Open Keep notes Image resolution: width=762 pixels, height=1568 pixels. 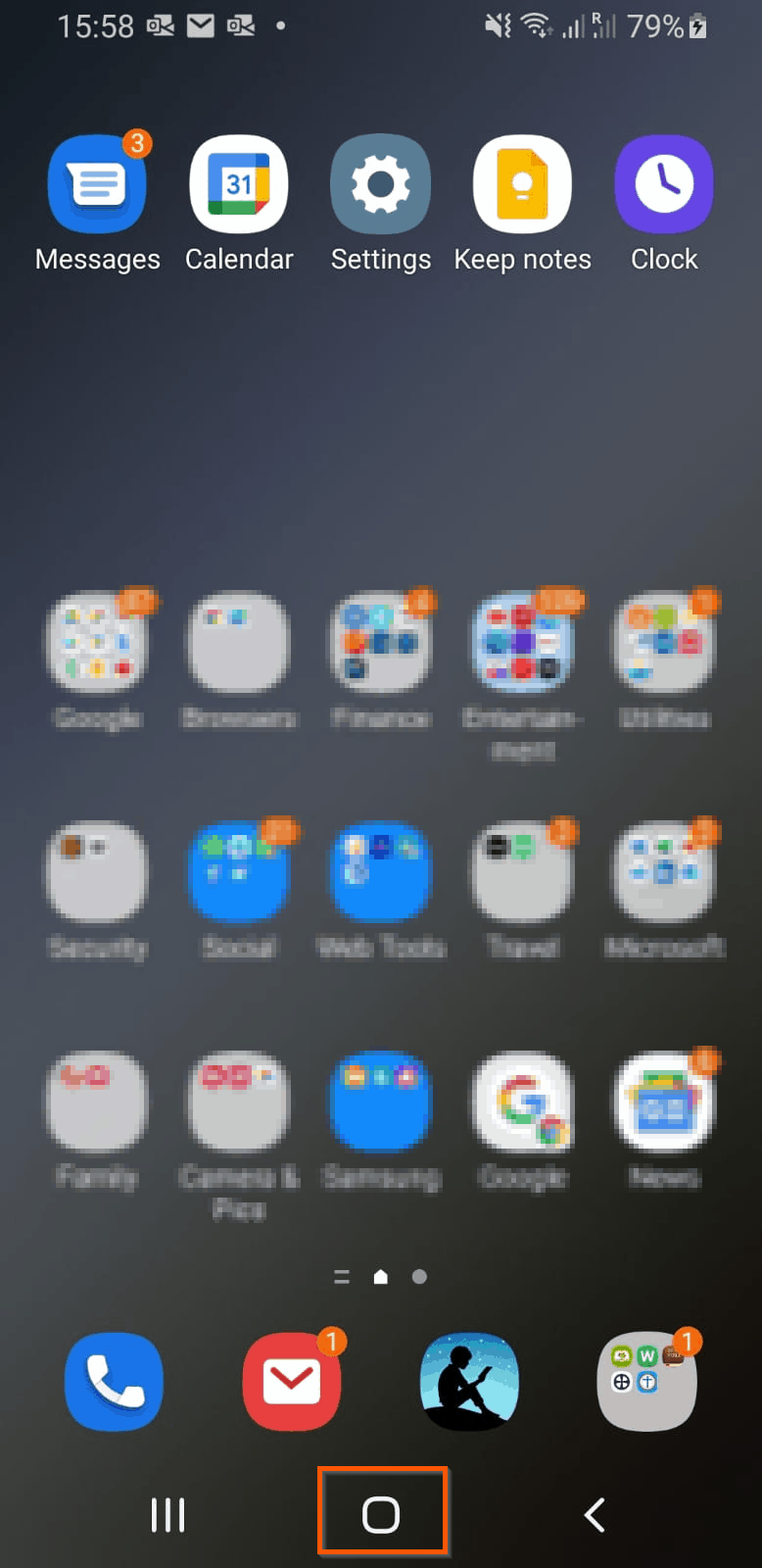(523, 184)
